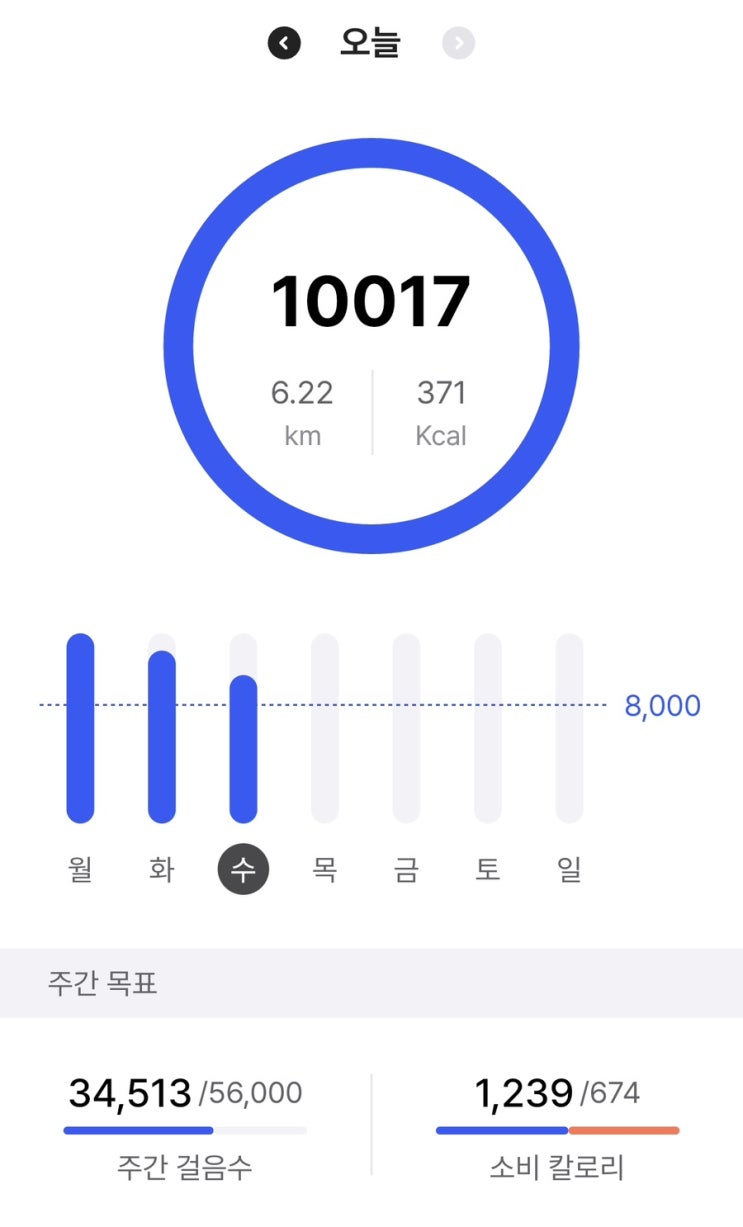Select 화 (Tuesday) in the weekly chart
This screenshot has width=743, height=1227.
click(x=162, y=868)
